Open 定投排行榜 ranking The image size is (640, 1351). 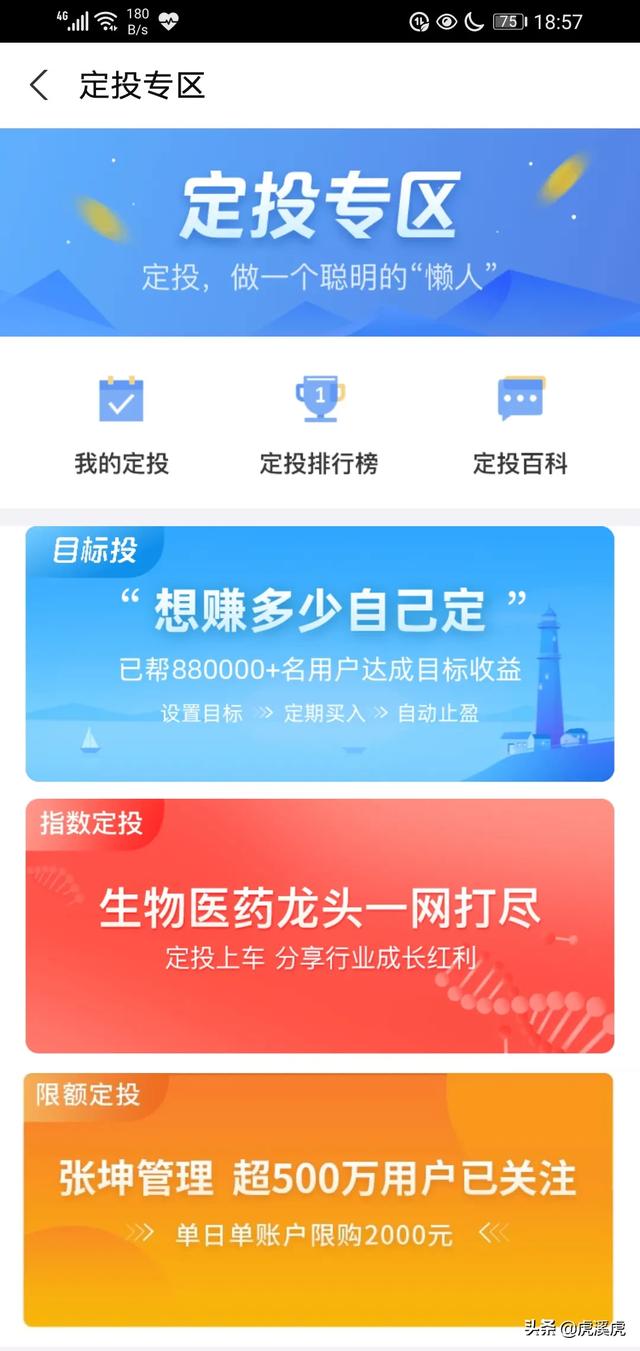[319, 424]
